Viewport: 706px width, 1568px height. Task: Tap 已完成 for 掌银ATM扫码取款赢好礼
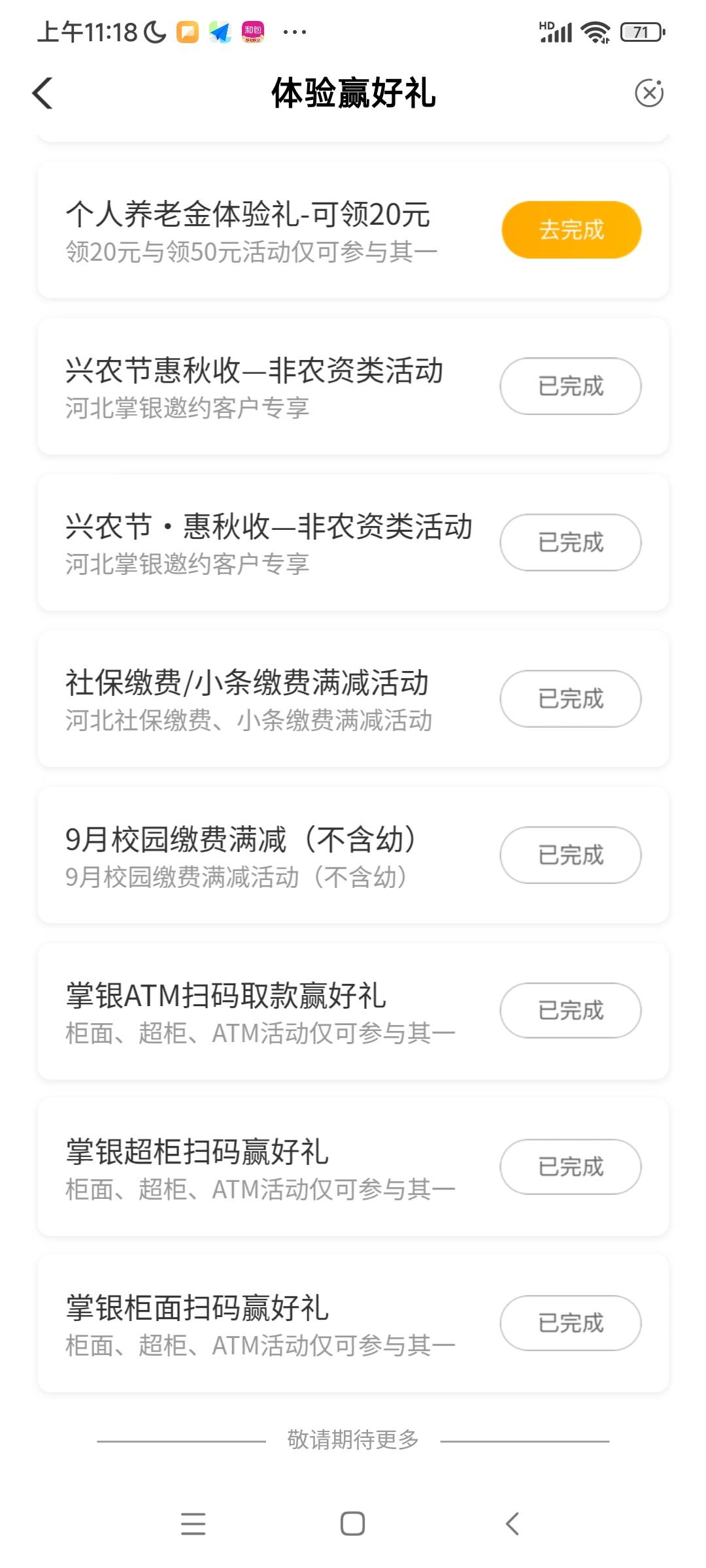pos(570,1010)
